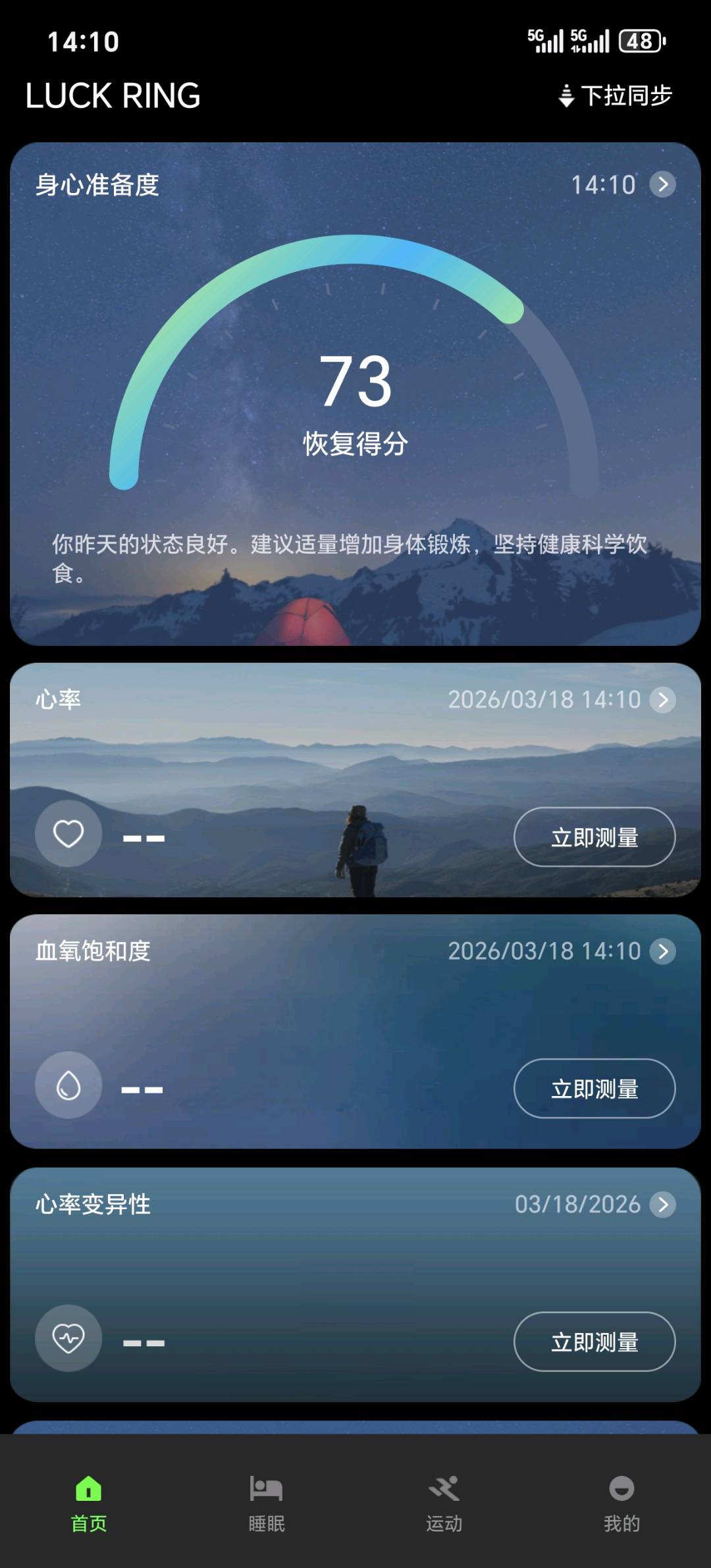Tap the sync download icon next to 下拉同步
The image size is (711, 1568).
565,96
